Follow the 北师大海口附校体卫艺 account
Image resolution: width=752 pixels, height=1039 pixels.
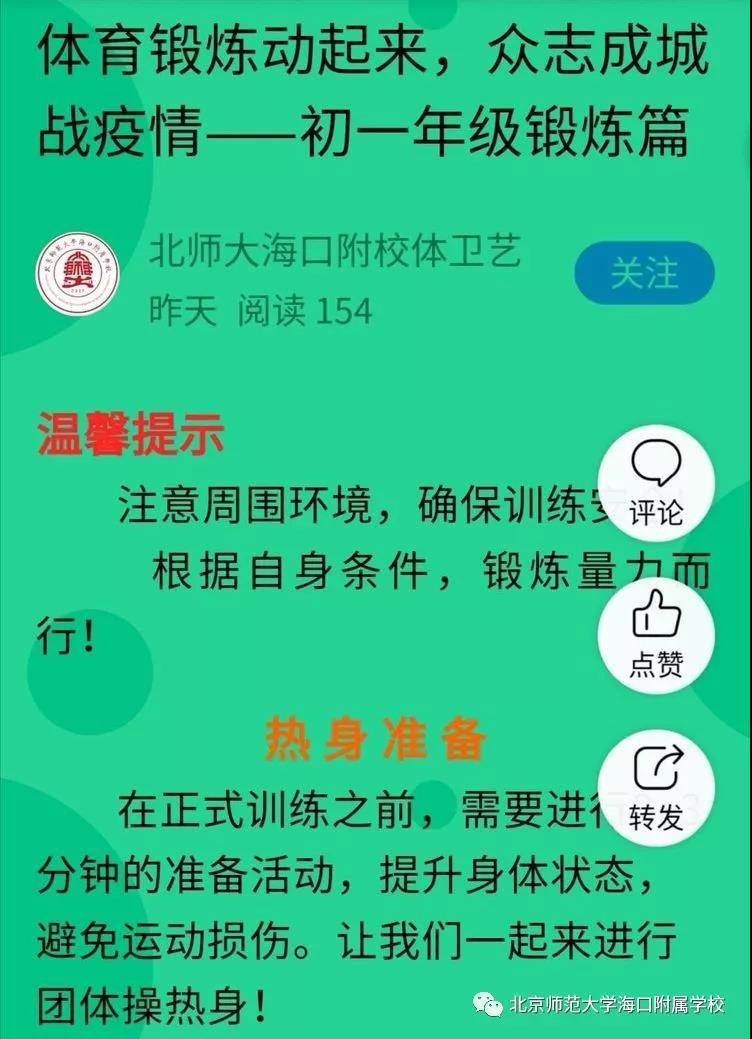click(644, 272)
